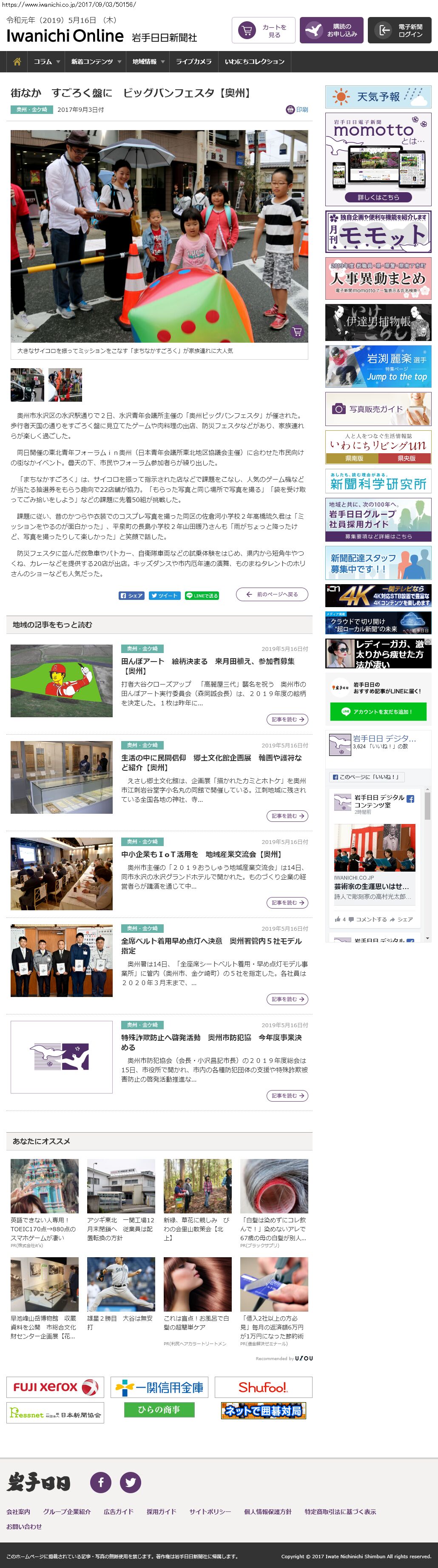
Task: Print this article via 印刷
Action: coord(297,110)
